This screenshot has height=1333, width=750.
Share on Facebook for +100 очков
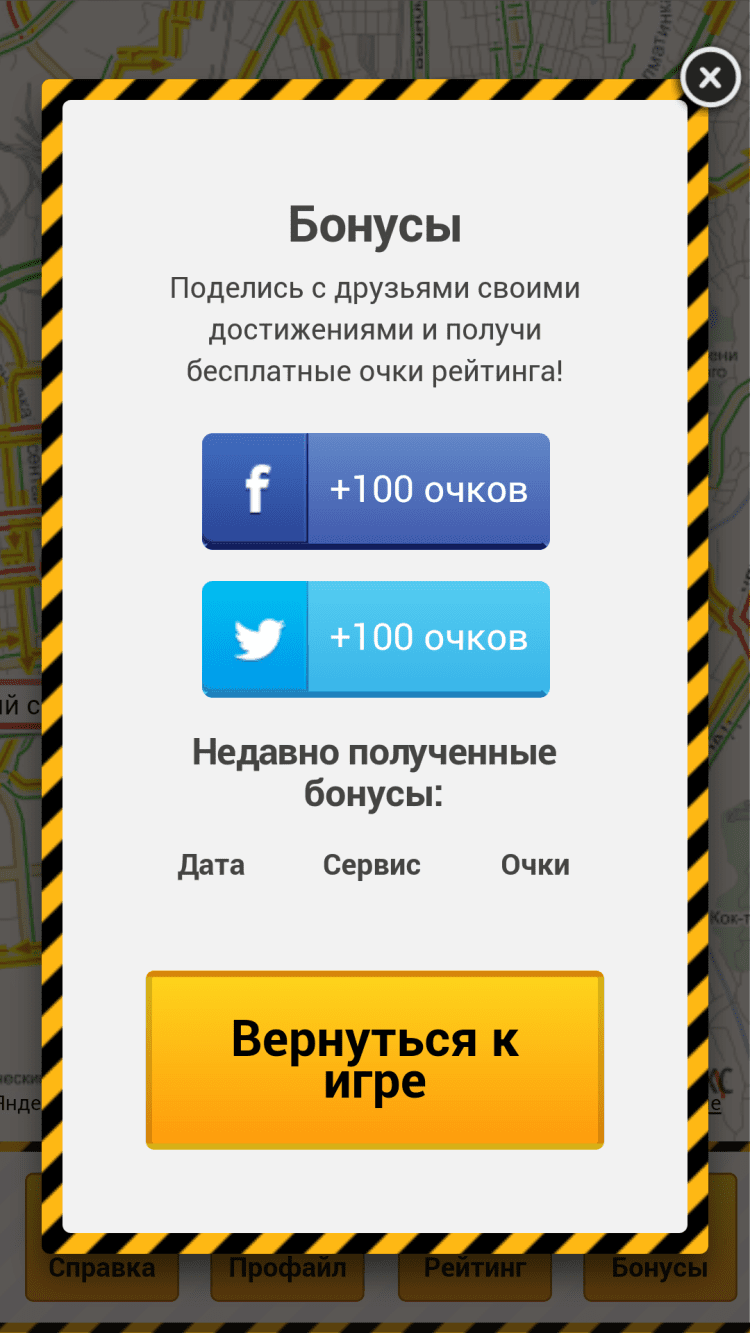pyautogui.click(x=376, y=490)
